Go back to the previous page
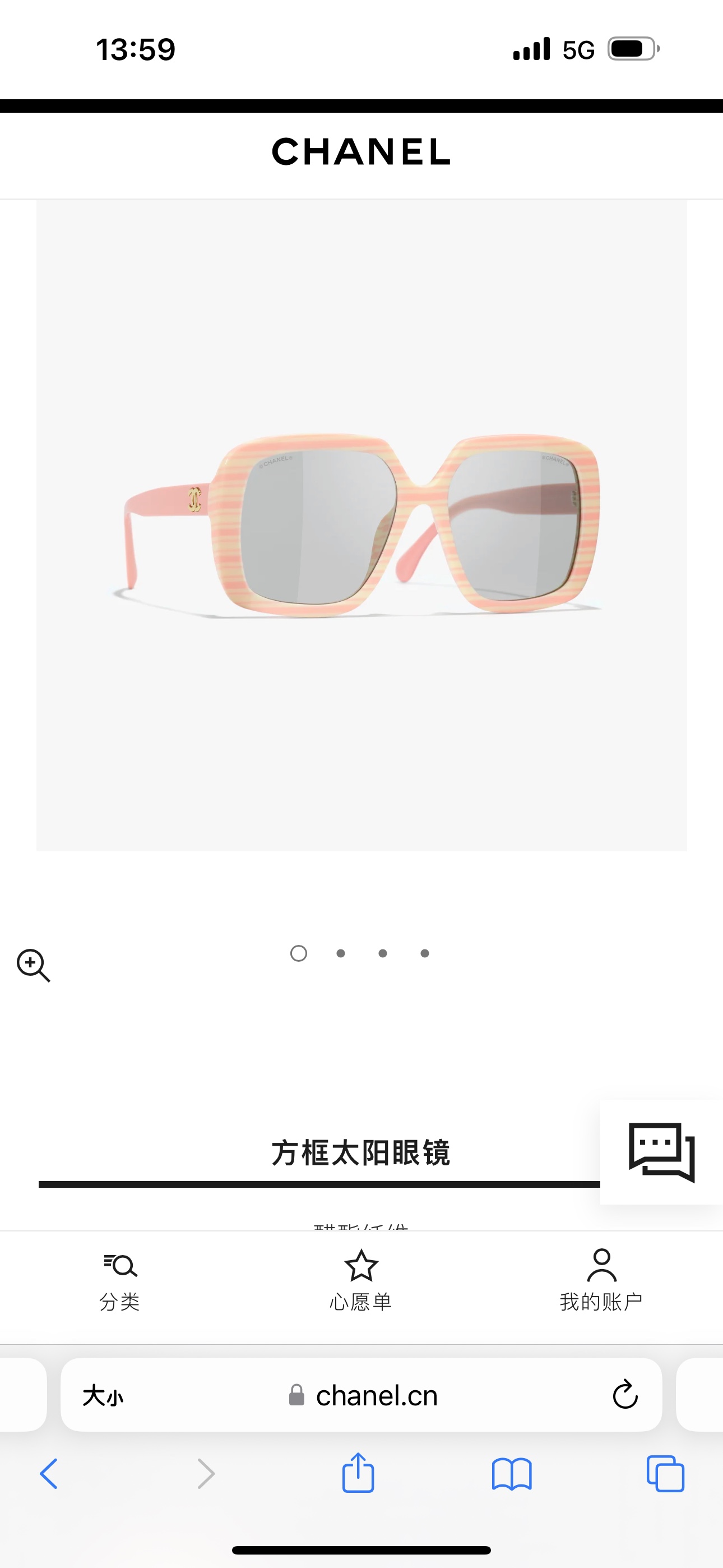Viewport: 723px width, 1568px height. tap(49, 1474)
